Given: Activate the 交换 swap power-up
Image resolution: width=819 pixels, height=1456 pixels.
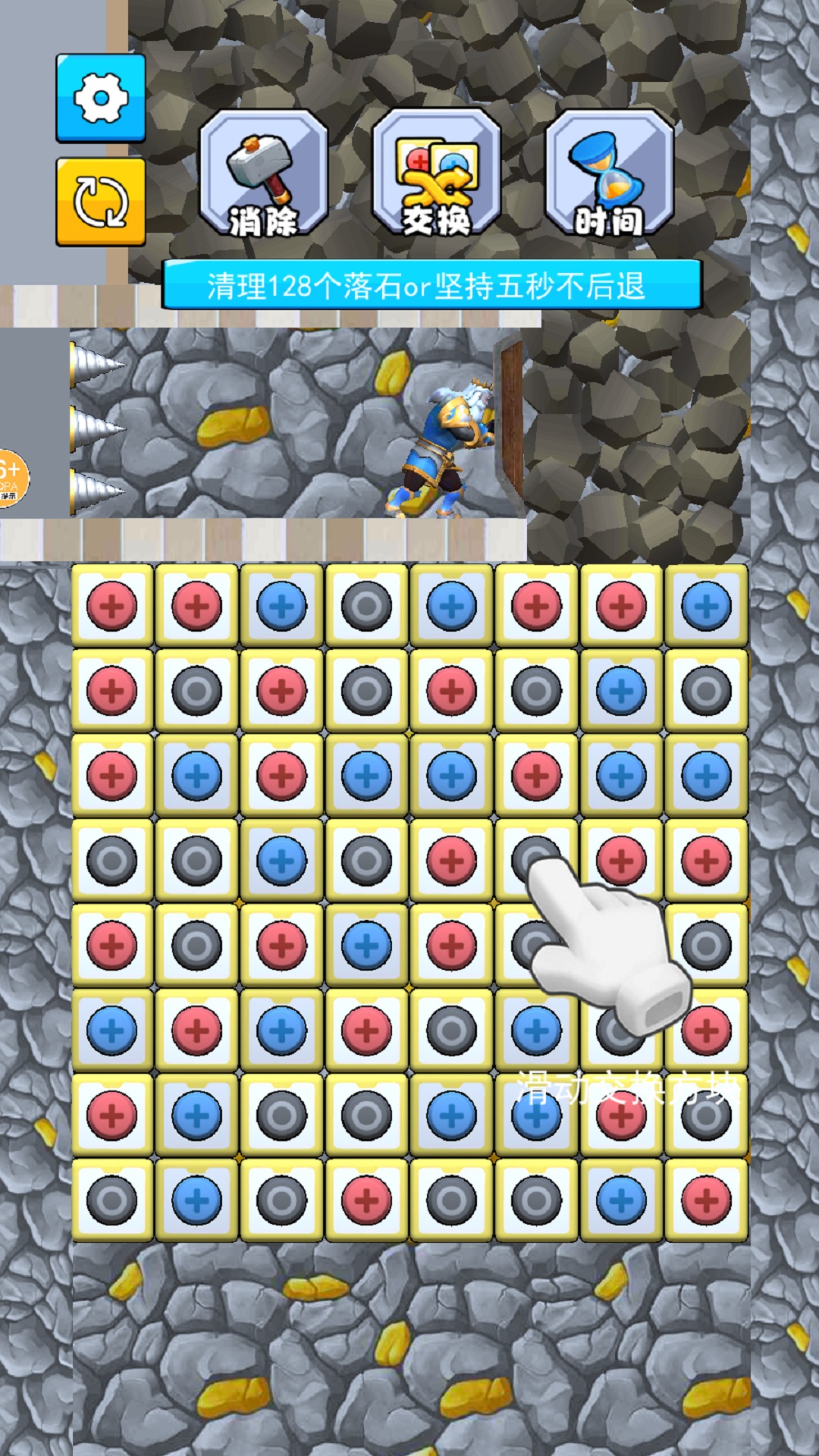Looking at the screenshot, I should tap(436, 174).
